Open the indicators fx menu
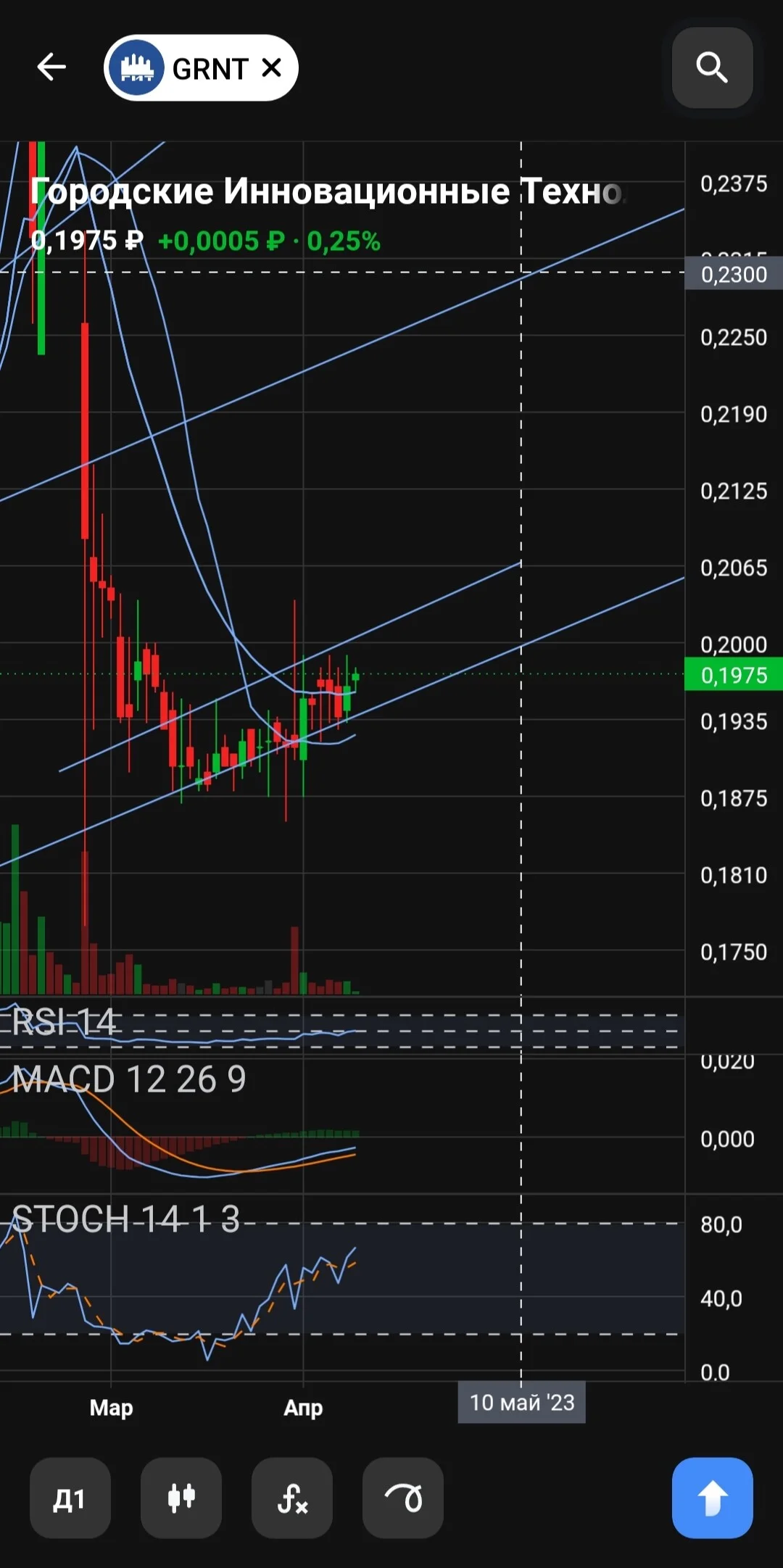The height and width of the screenshot is (1568, 783). [292, 1498]
